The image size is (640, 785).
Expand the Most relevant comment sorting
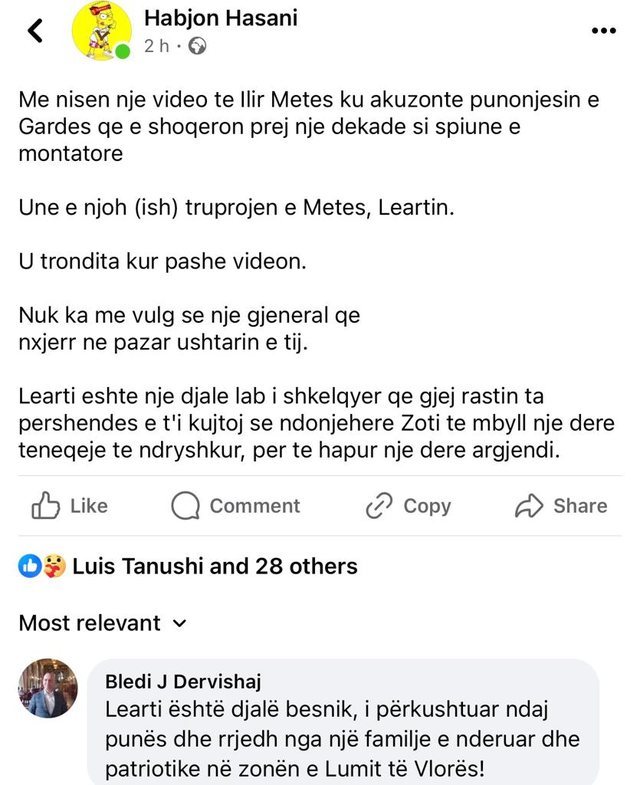pyautogui.click(x=103, y=623)
